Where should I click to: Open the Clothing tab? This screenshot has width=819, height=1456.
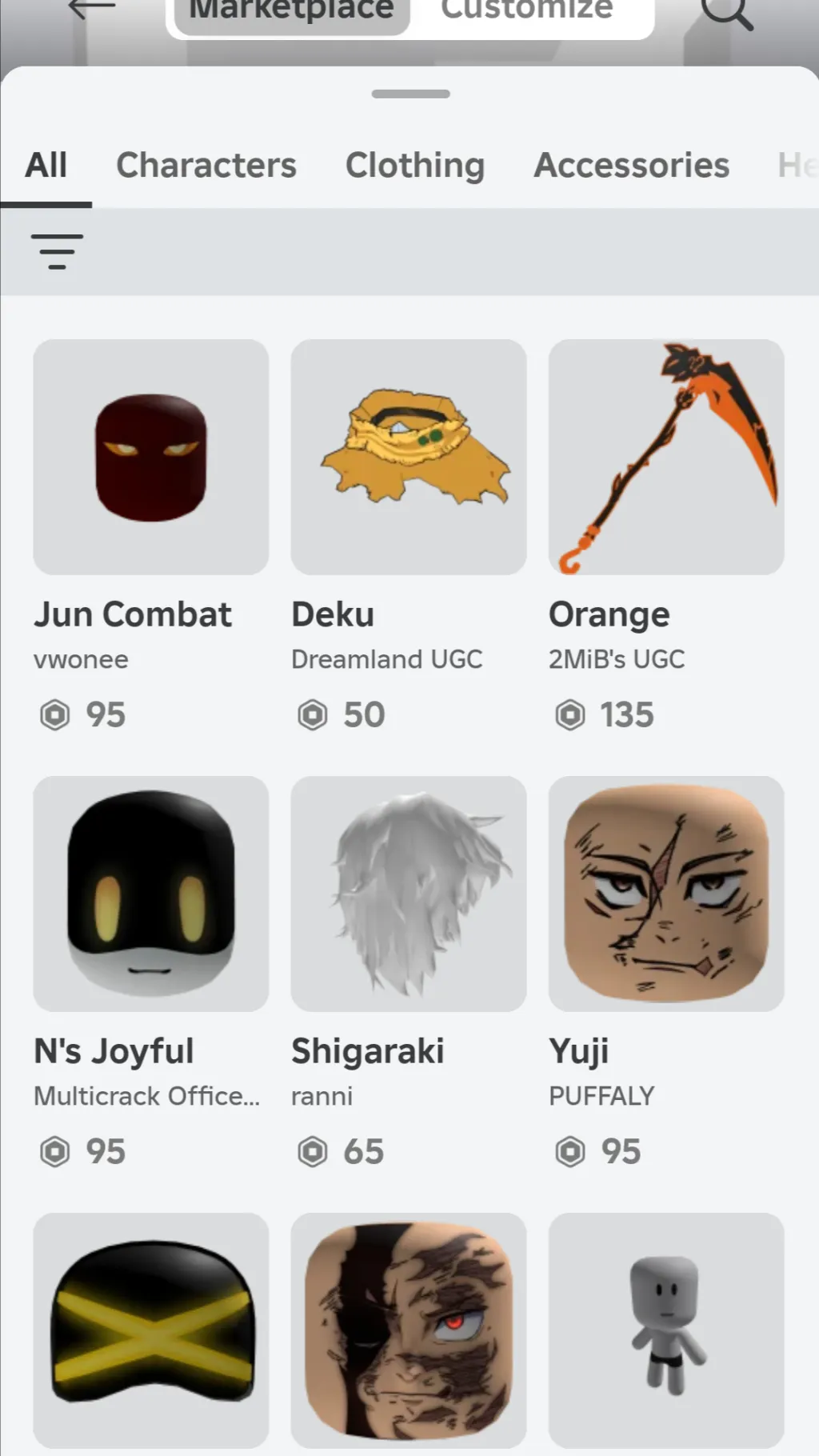coord(415,166)
